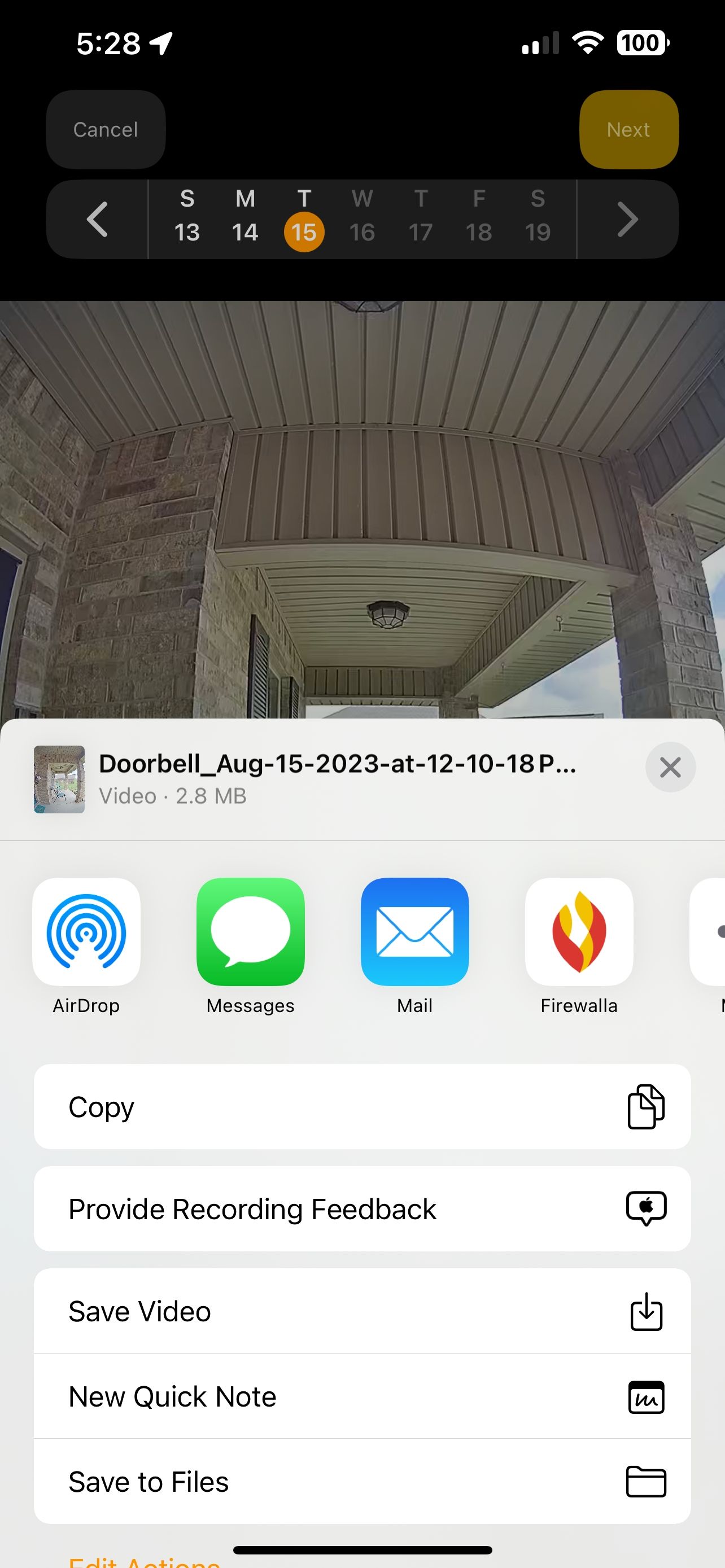
Task: Open Edit Actions link
Action: [x=143, y=1562]
